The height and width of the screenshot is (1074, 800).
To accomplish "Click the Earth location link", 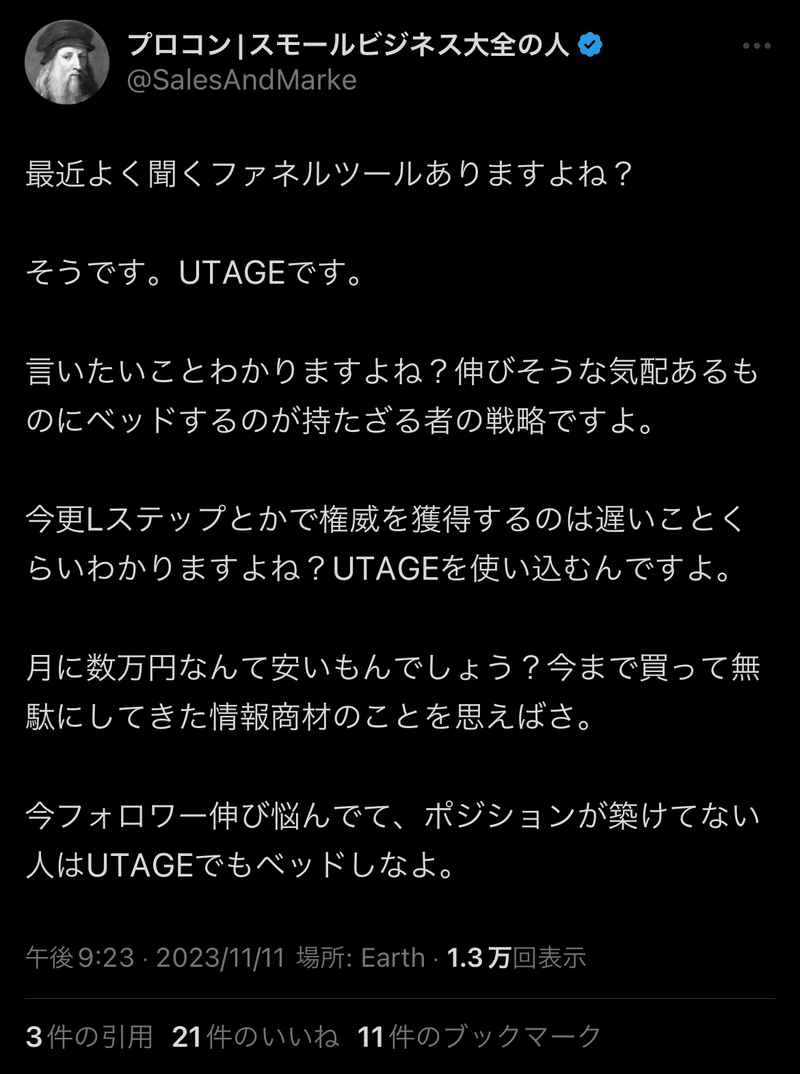I will click(x=392, y=957).
